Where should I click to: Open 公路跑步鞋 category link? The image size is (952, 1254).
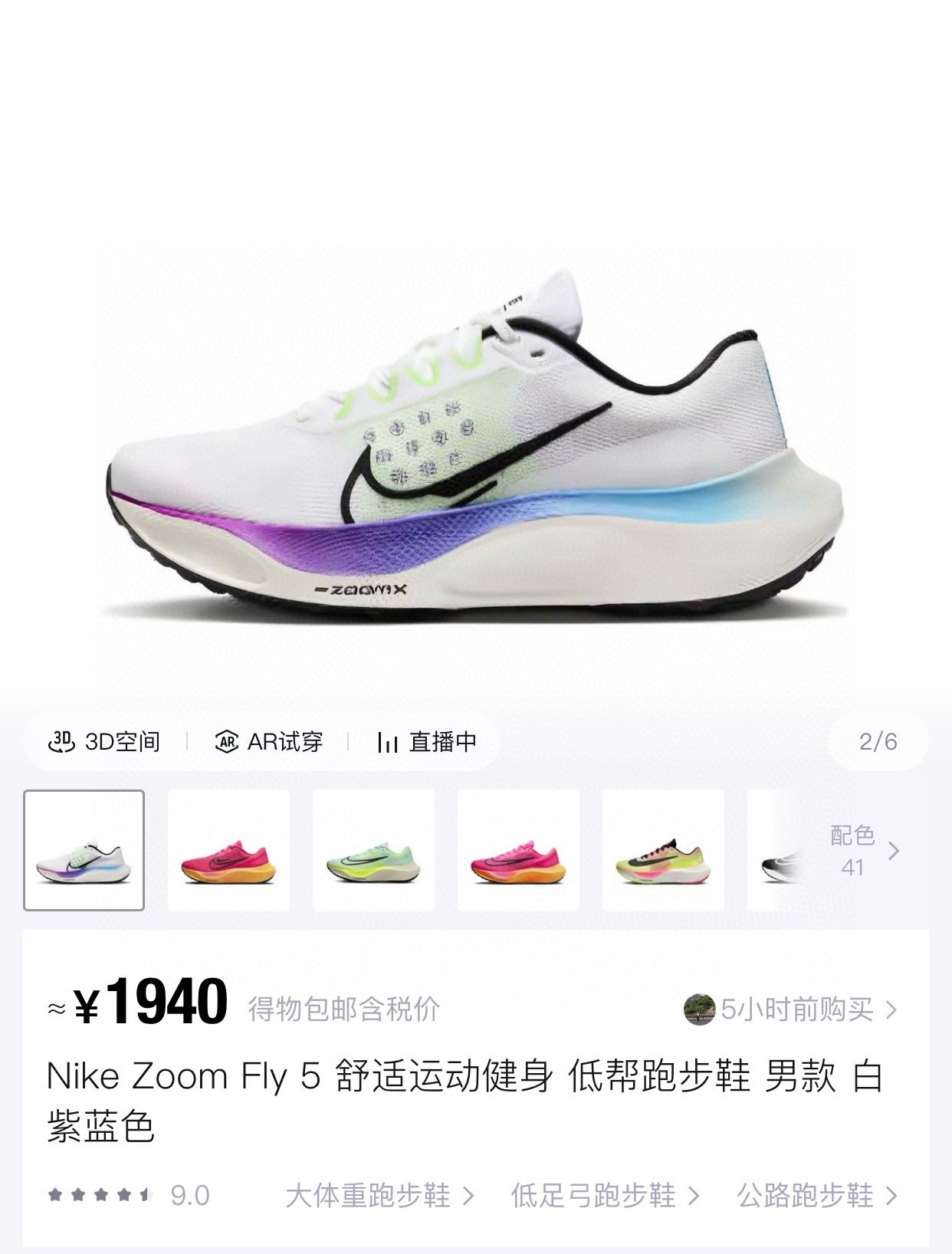point(816,1196)
